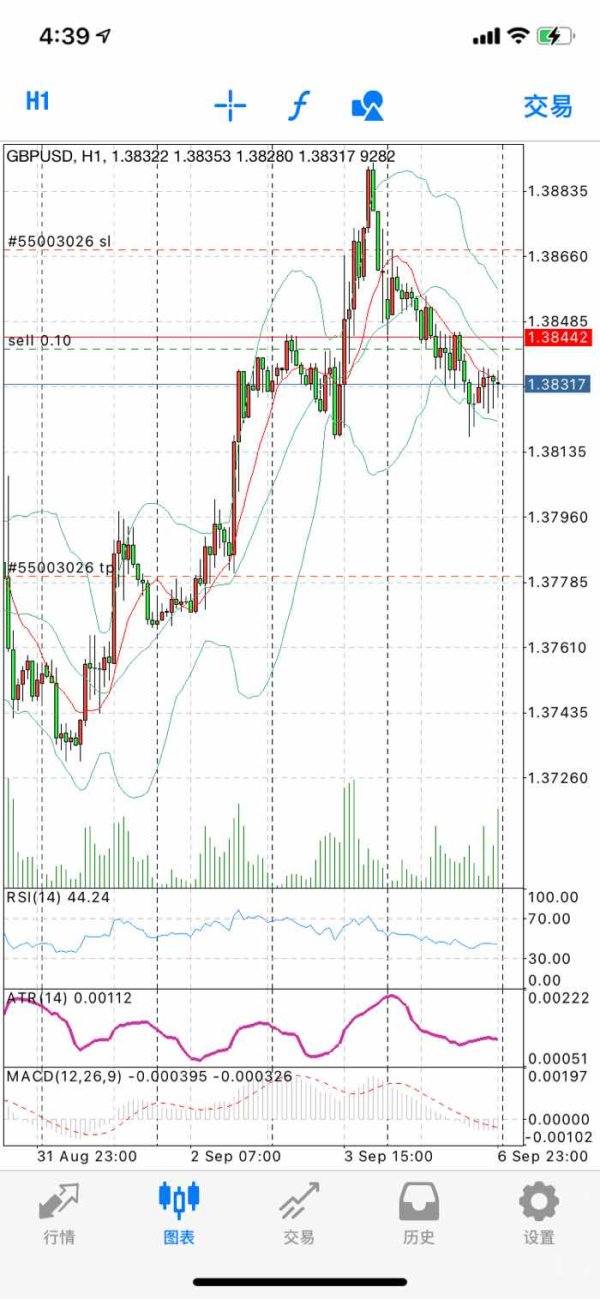Switch to the 行情 quotes tab
This screenshot has height=1299, width=600.
[x=60, y=1214]
